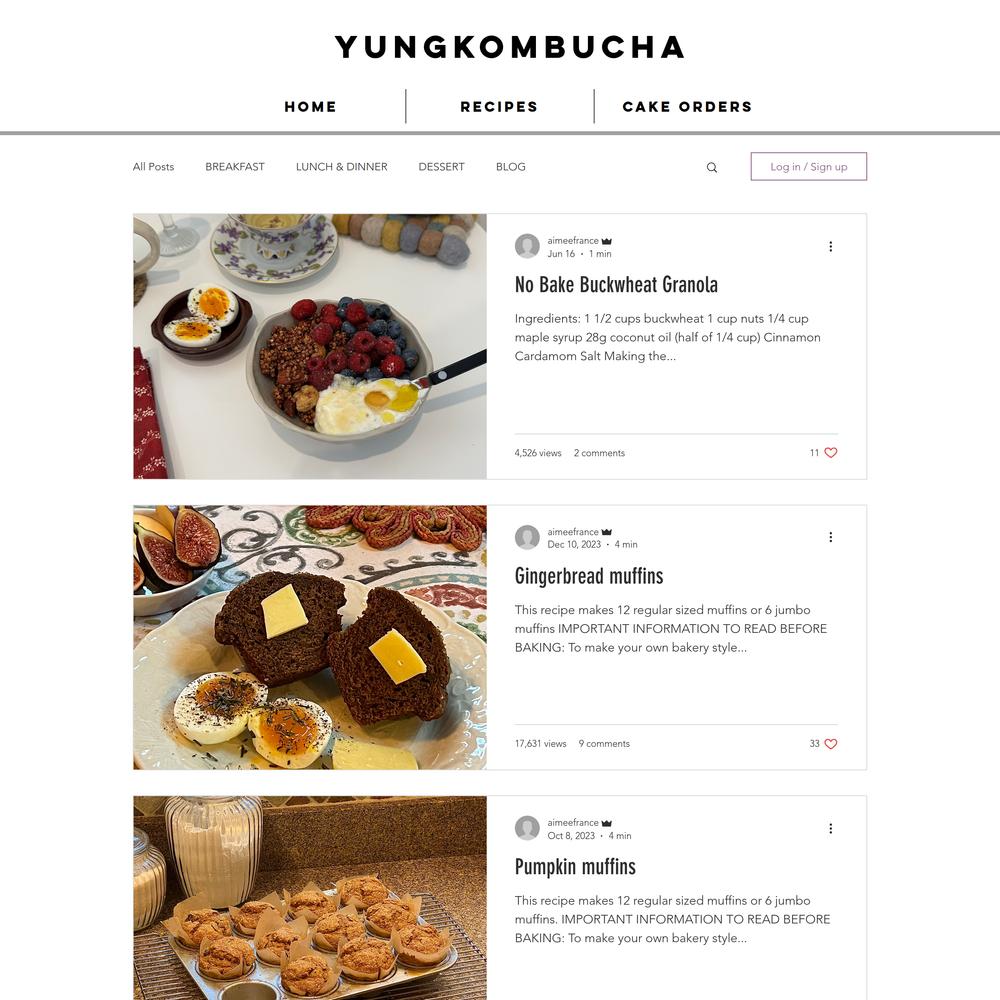Image resolution: width=1000 pixels, height=1000 pixels.
Task: Open more actions for Gingerbread muffins post
Action: (830, 538)
